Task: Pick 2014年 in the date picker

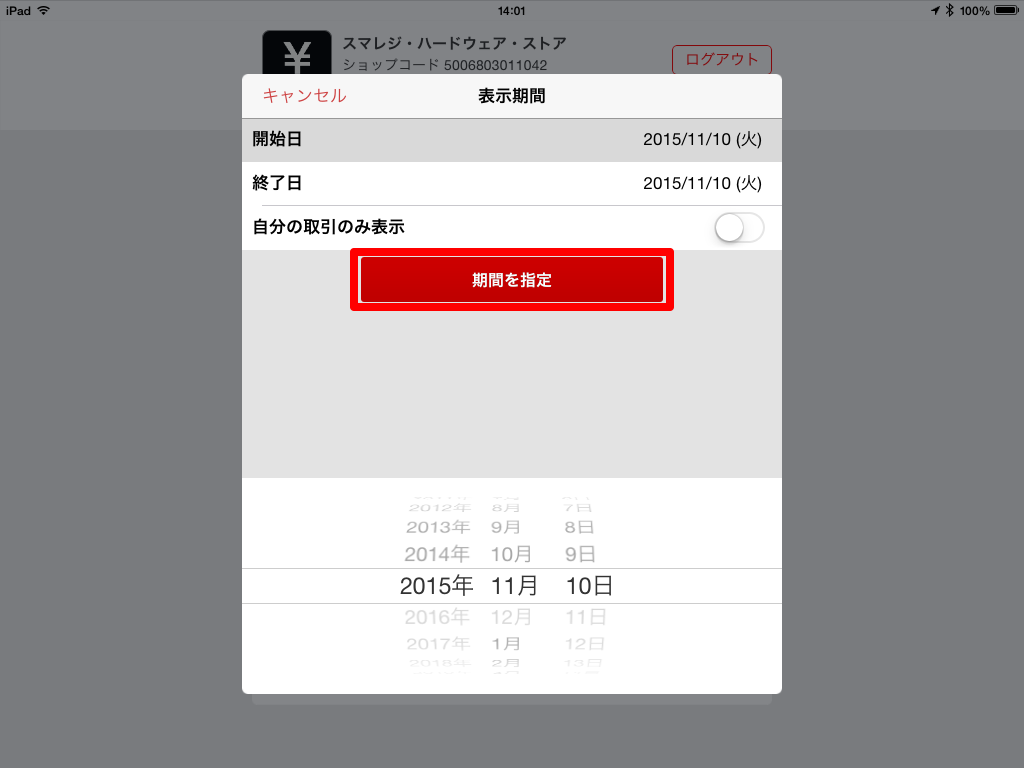Action: 437,554
